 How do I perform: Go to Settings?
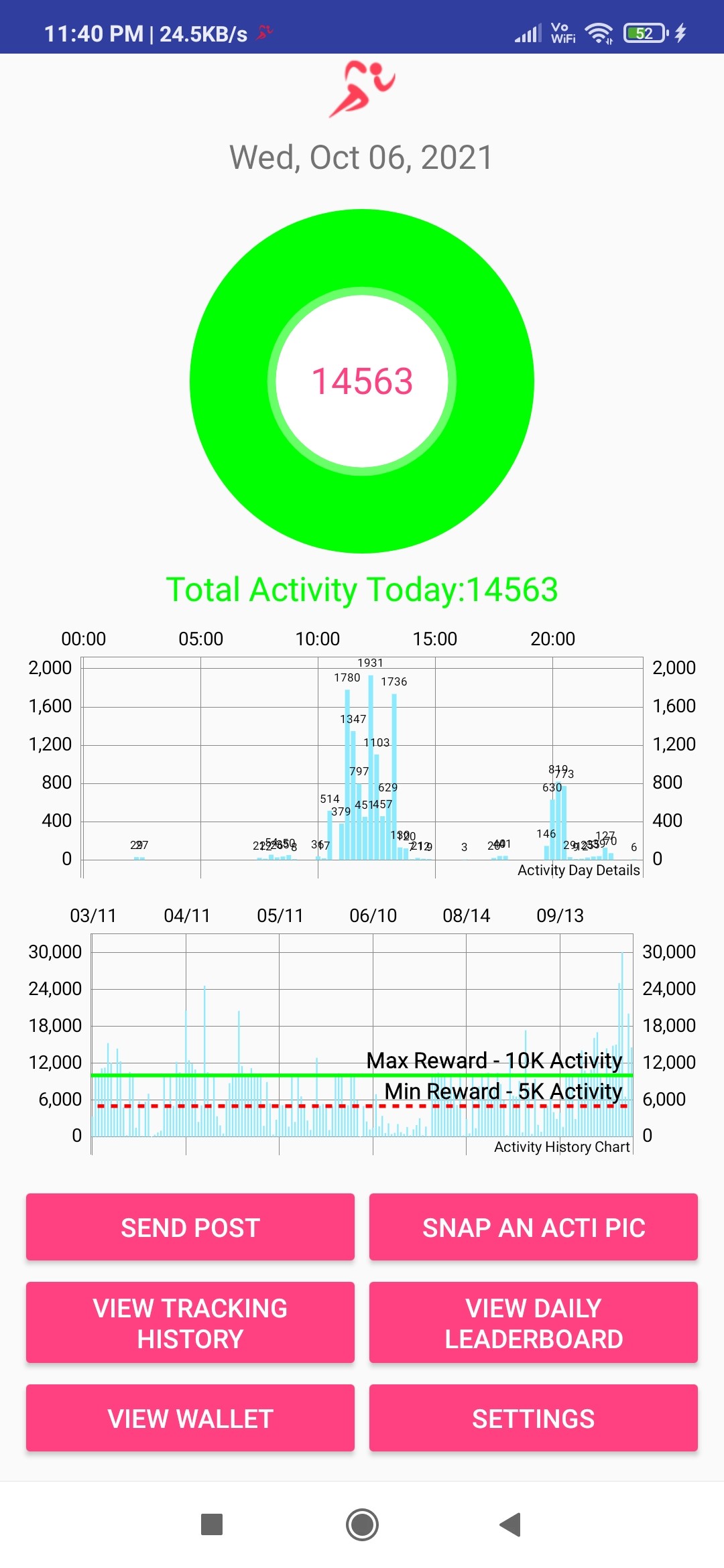[x=534, y=1418]
